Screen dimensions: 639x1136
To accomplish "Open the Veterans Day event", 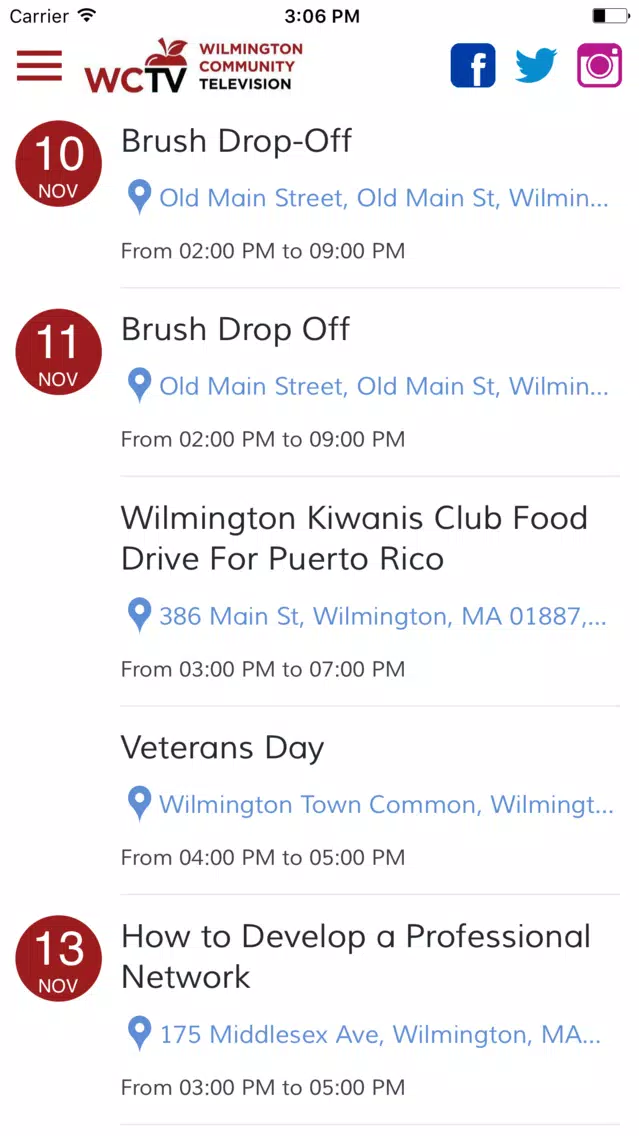I will [222, 748].
